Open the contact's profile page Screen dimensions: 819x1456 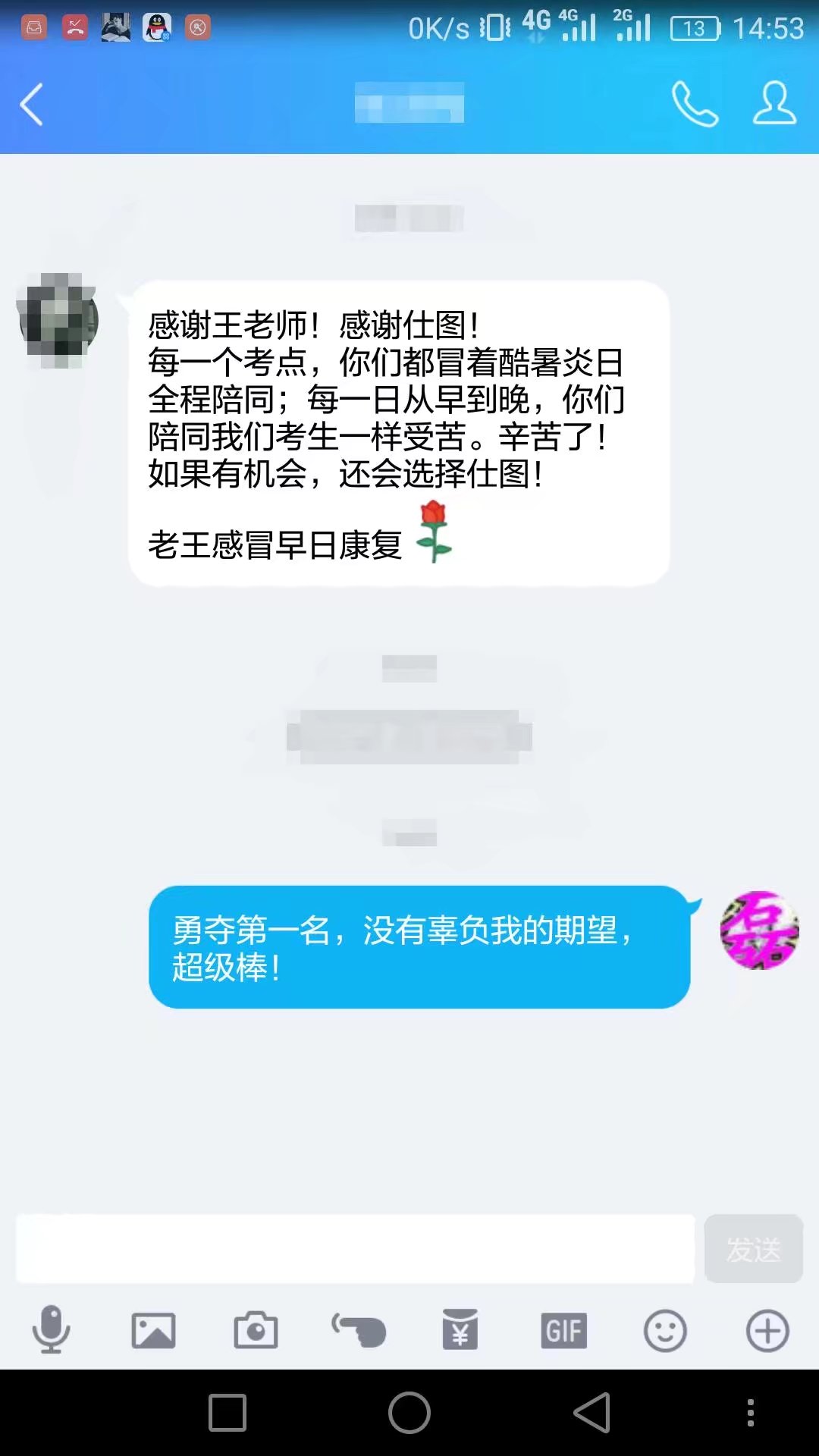click(774, 104)
